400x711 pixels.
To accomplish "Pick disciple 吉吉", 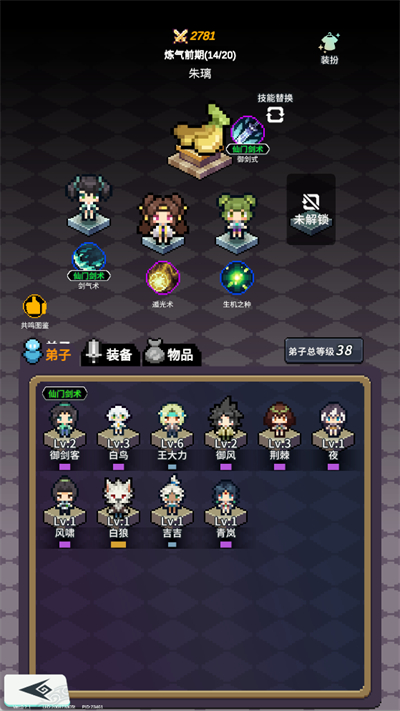I will [x=172, y=513].
